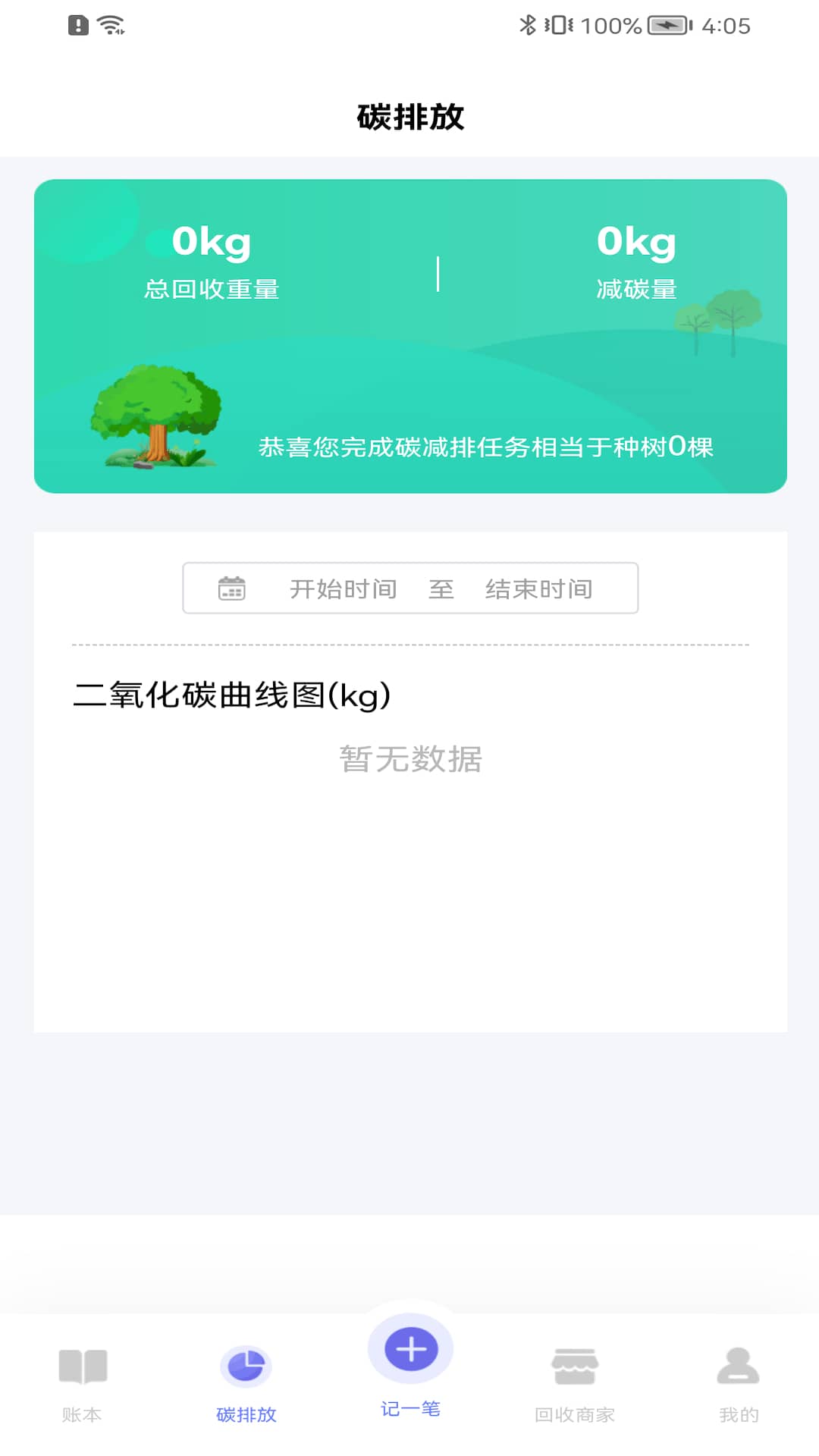The width and height of the screenshot is (819, 1456).
Task: Click the Bluetooth status bar icon
Action: [526, 25]
